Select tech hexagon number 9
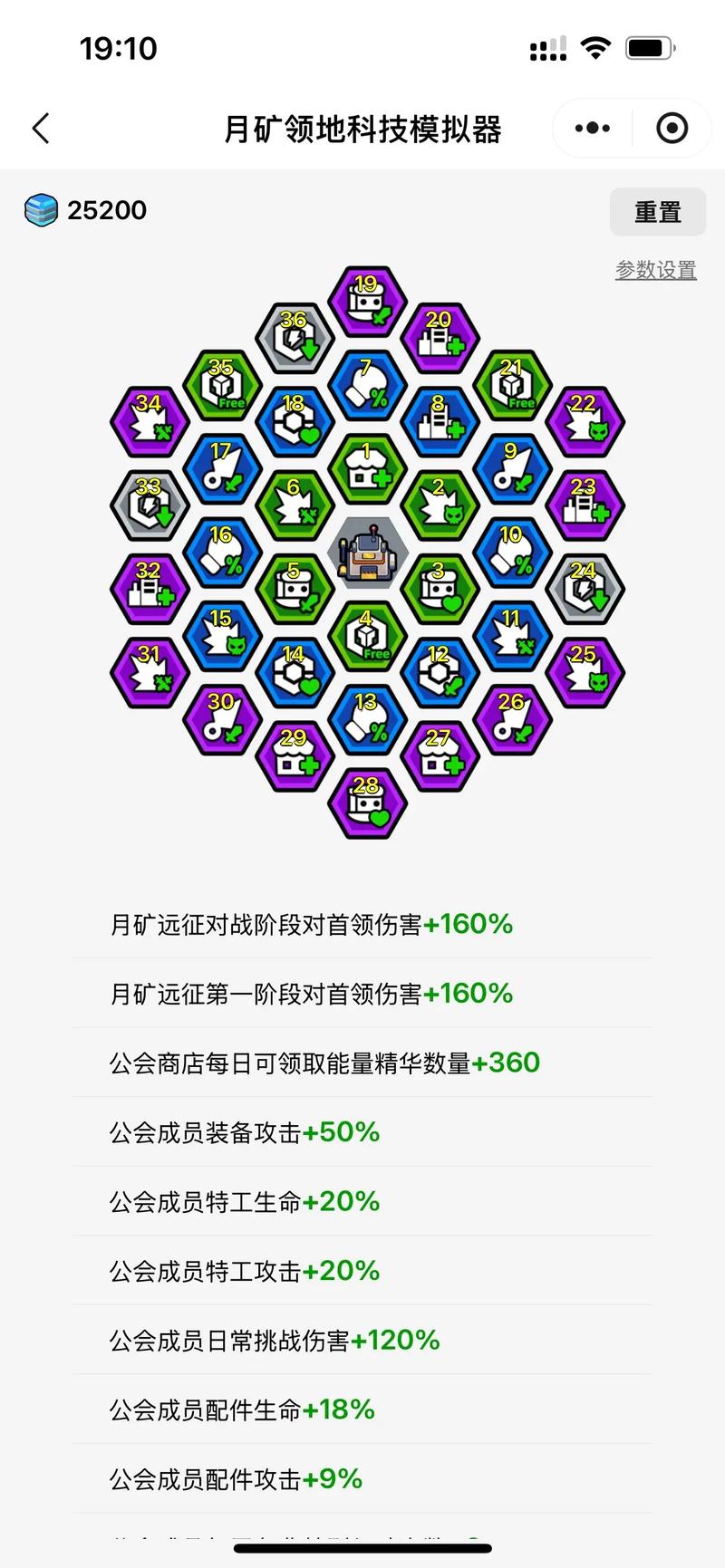 point(512,469)
